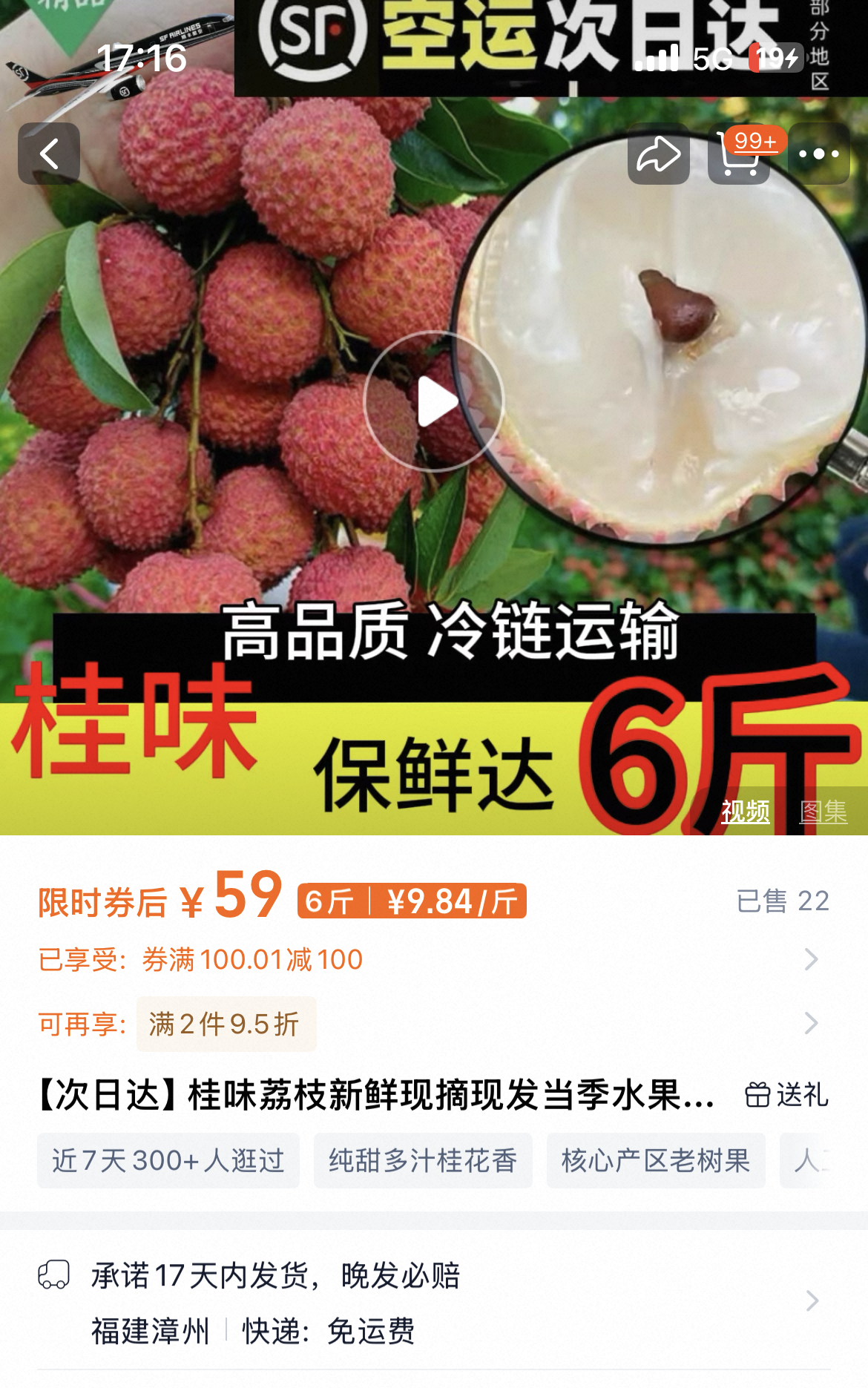Share this lychee product
868x1388 pixels.
(658, 154)
